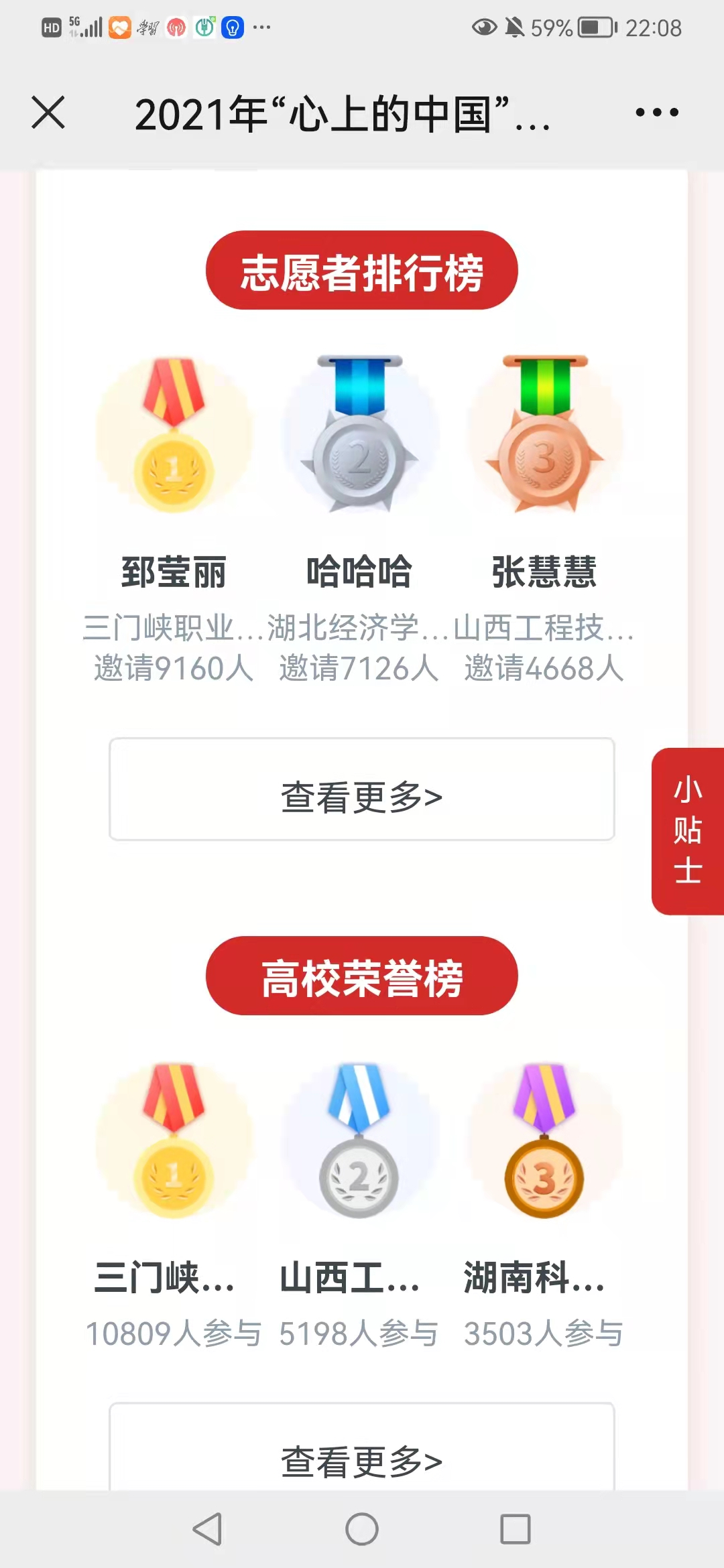Tap 查看更多 under 高校荣誉榜
Viewport: 724px width, 1568px height.
361,1454
